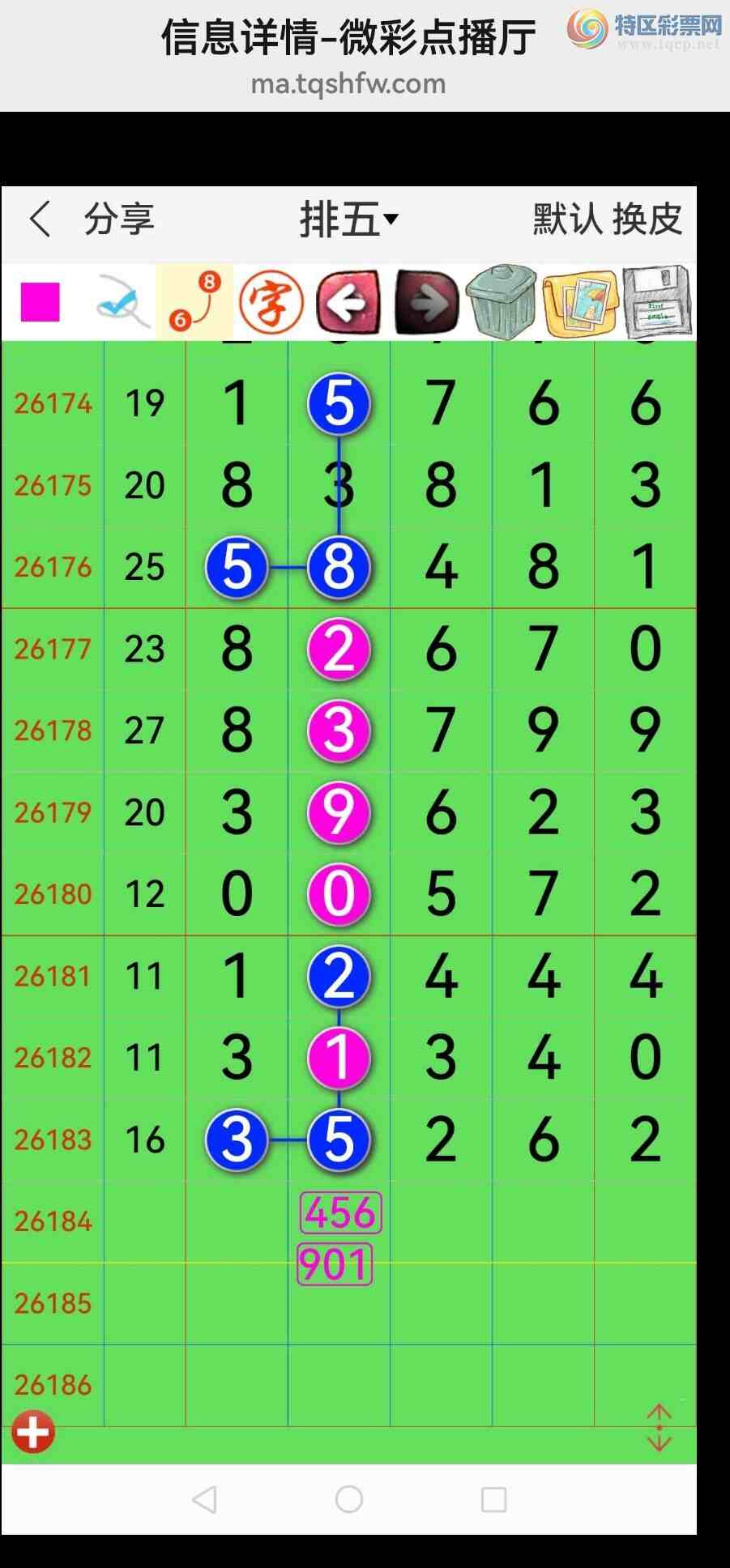Go back using the top-left arrow
Image resolution: width=730 pixels, height=1568 pixels.
pos(41,219)
